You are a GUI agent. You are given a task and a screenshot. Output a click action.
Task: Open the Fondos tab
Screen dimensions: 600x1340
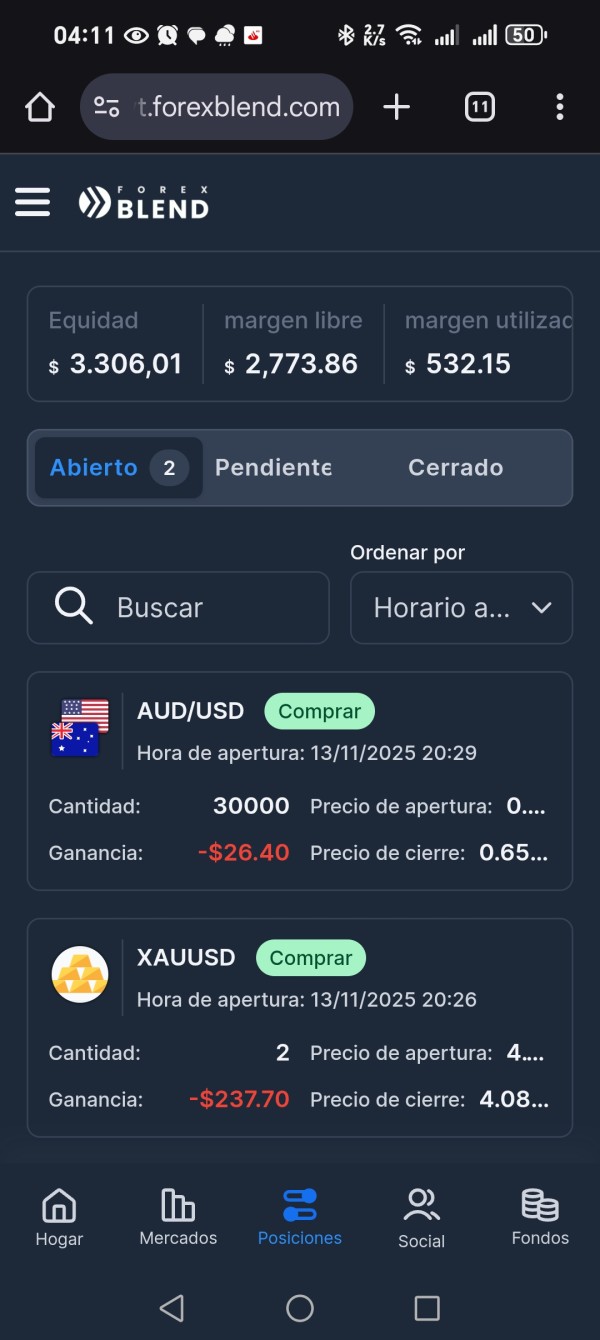[540, 1218]
